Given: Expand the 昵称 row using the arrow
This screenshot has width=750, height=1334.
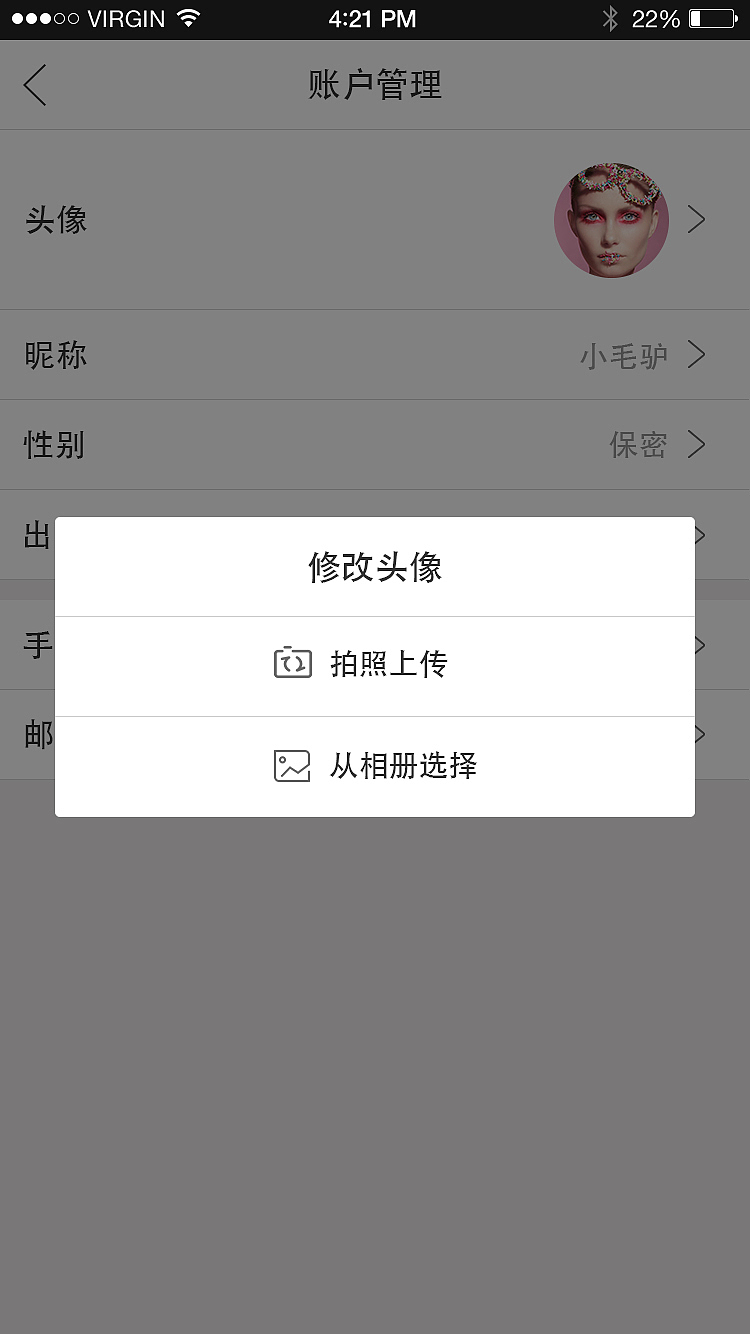Looking at the screenshot, I should tap(697, 354).
